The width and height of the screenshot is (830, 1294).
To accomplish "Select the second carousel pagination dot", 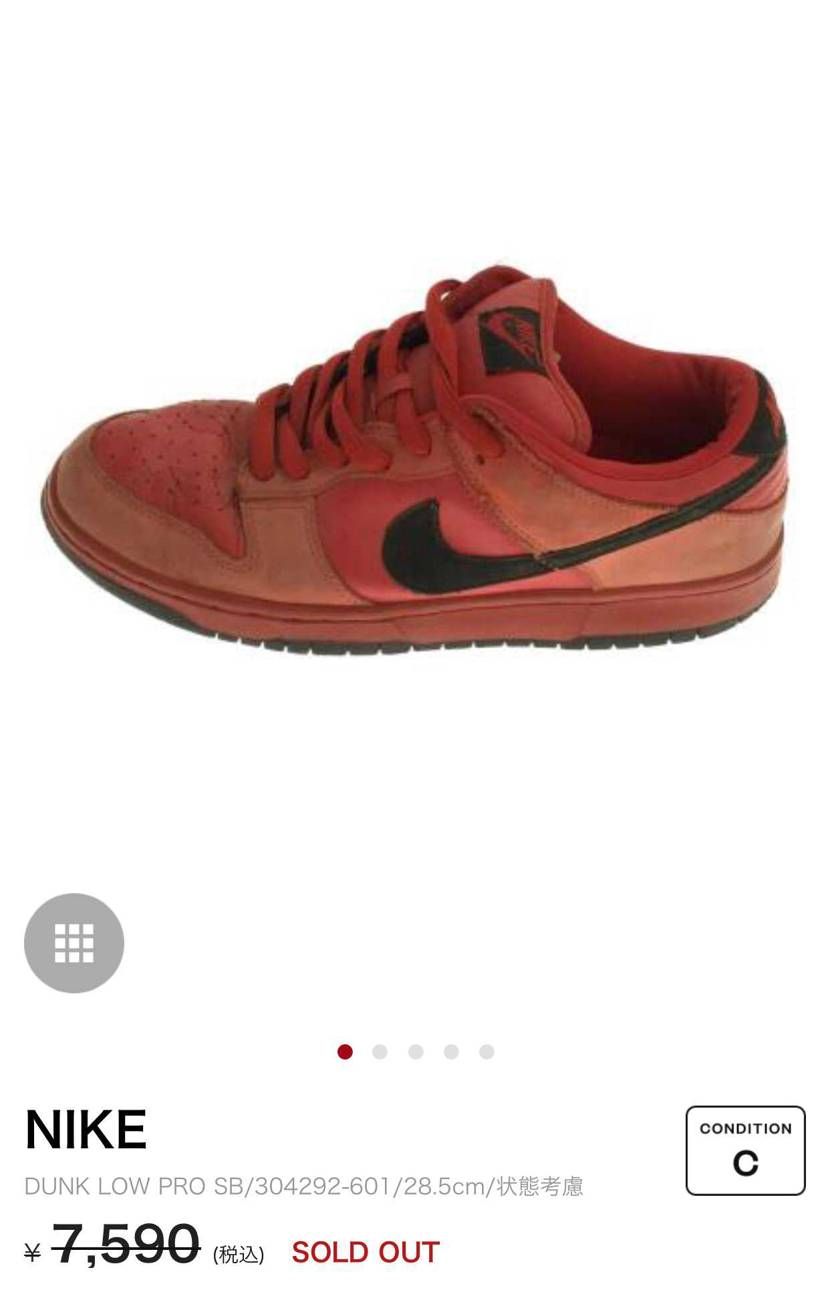I will coord(380,1052).
